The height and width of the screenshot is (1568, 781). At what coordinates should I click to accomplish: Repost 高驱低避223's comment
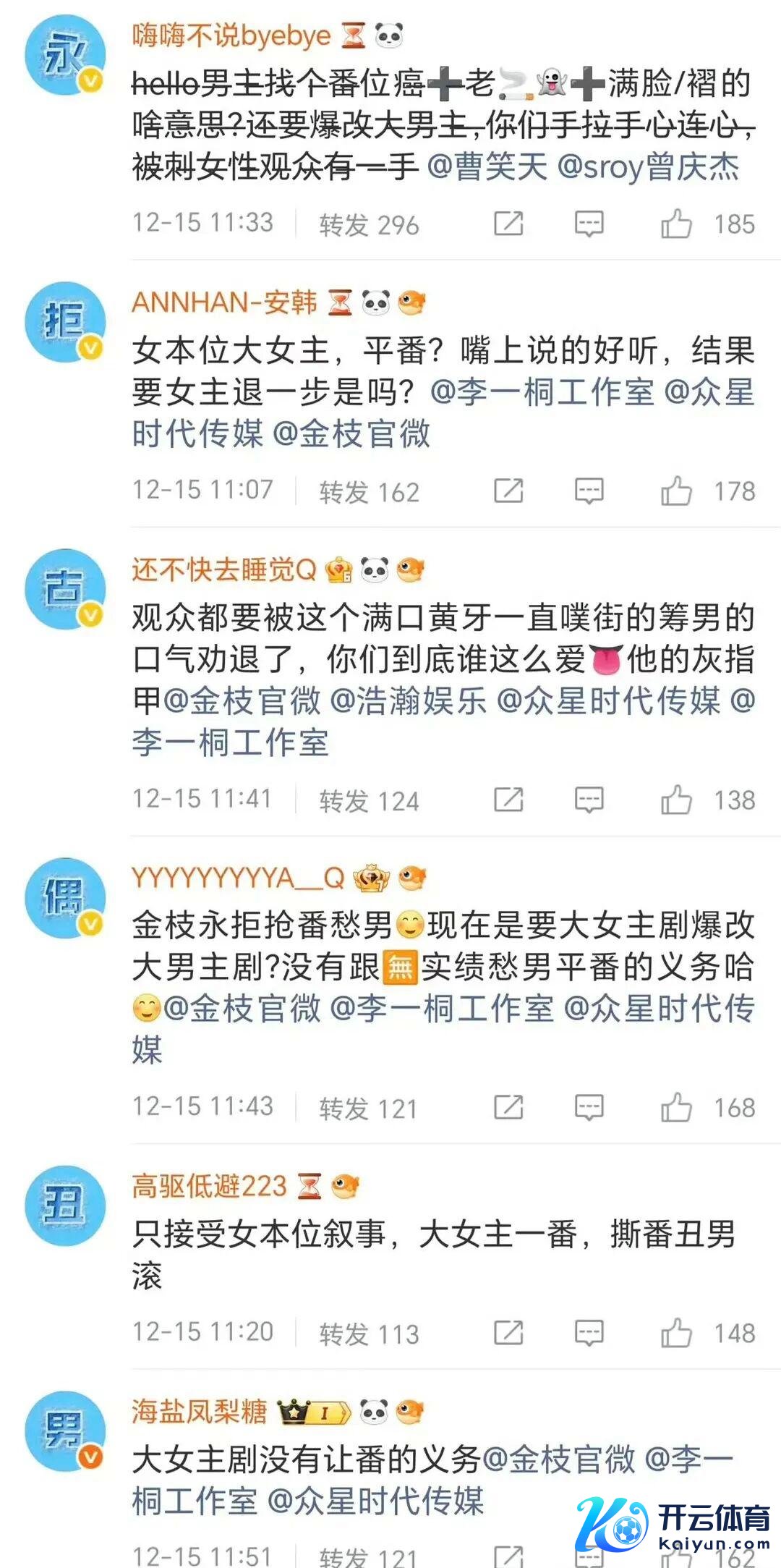508,1333
